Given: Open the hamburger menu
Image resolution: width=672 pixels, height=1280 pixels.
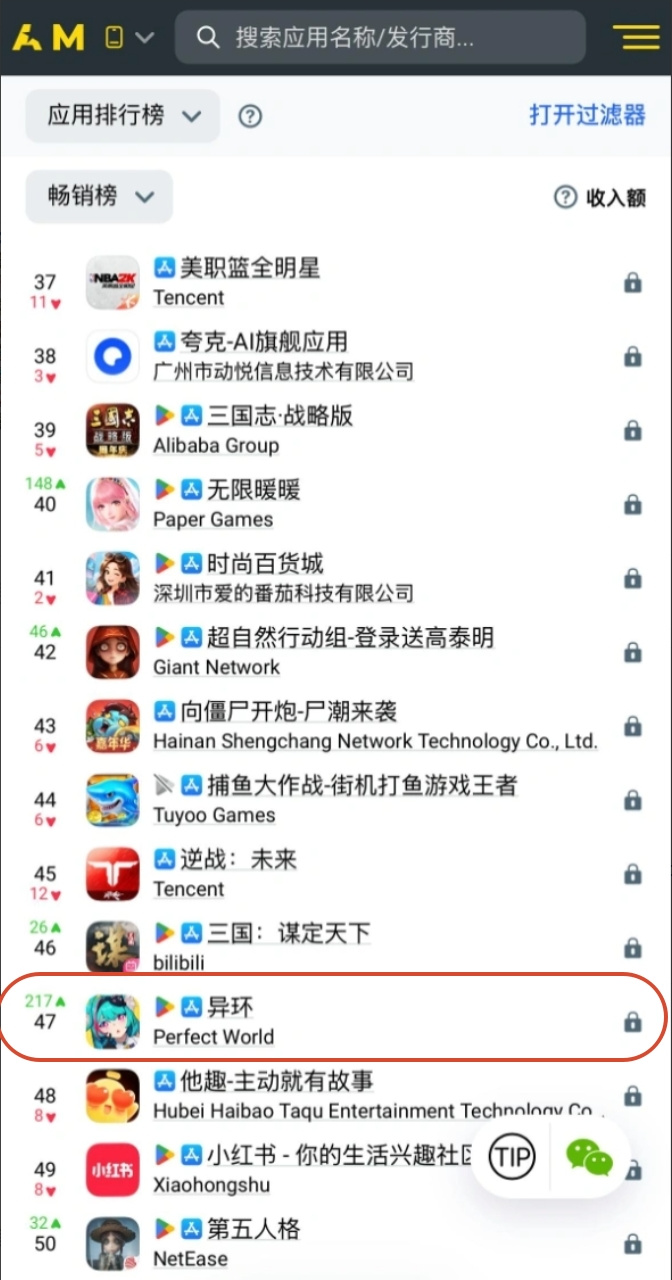Looking at the screenshot, I should [x=636, y=38].
